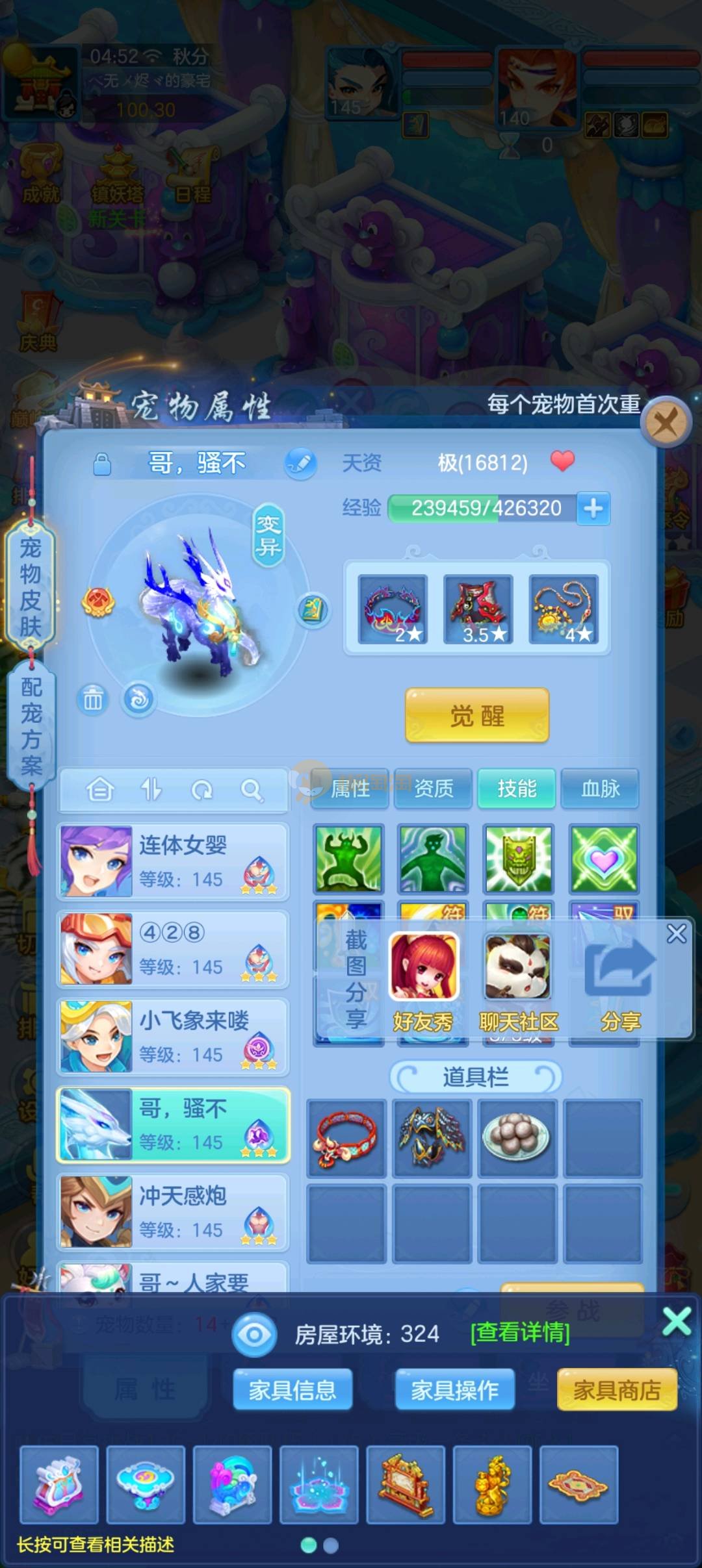This screenshot has height=1568, width=702.
Task: Edit the pet name with pencil icon
Action: [300, 464]
